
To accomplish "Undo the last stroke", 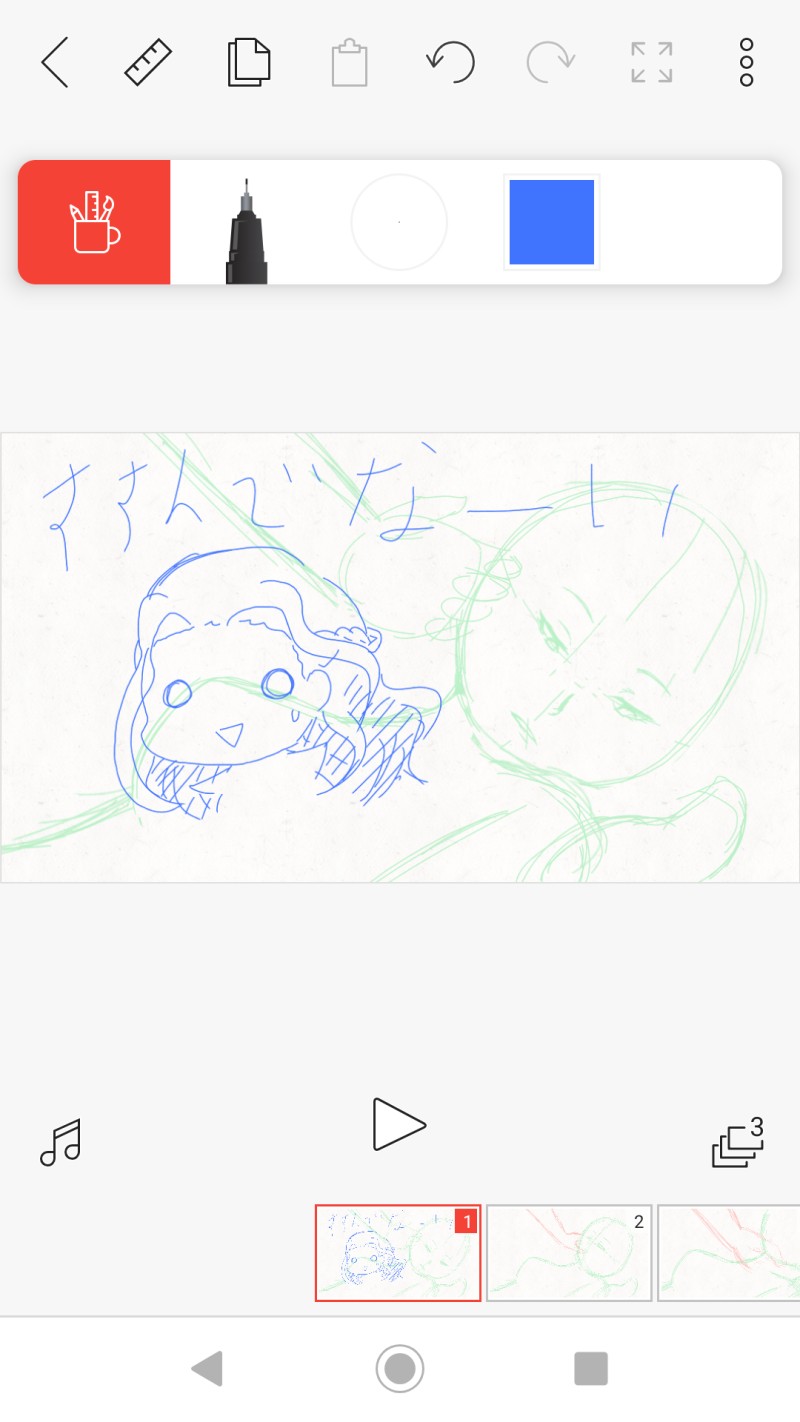I will 449,62.
